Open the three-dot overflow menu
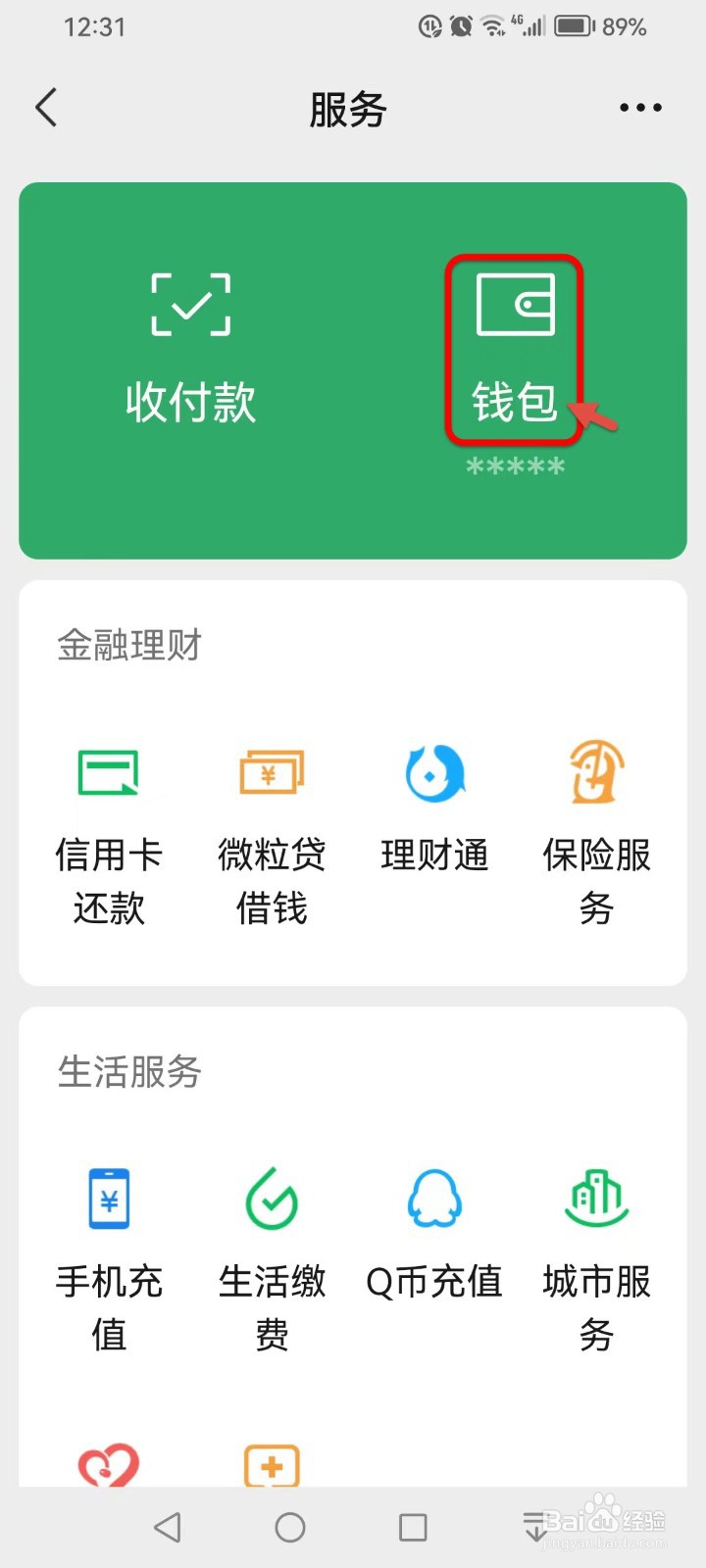This screenshot has height=1568, width=706. point(640,108)
